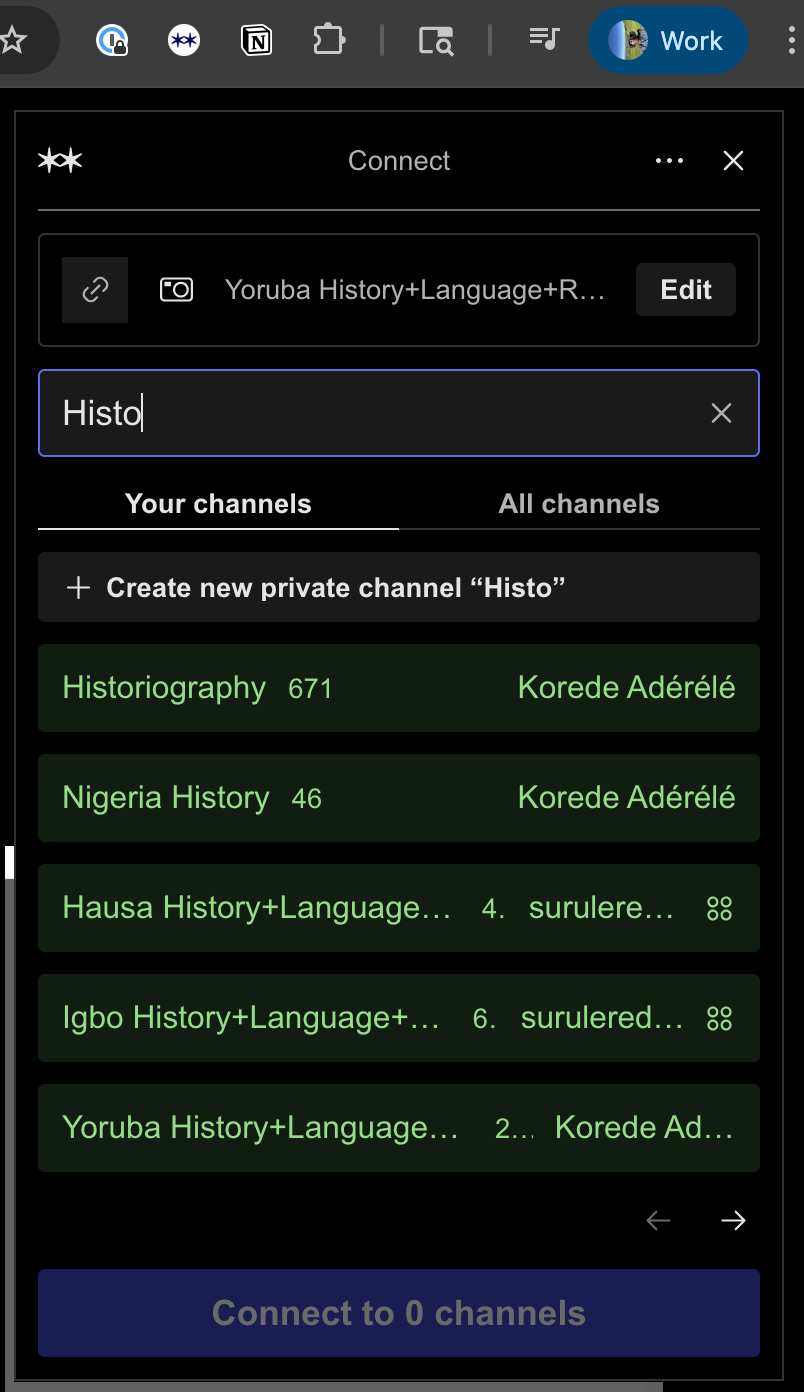804x1392 pixels.
Task: Pick the Hausa History+Language channel
Action: click(398, 908)
